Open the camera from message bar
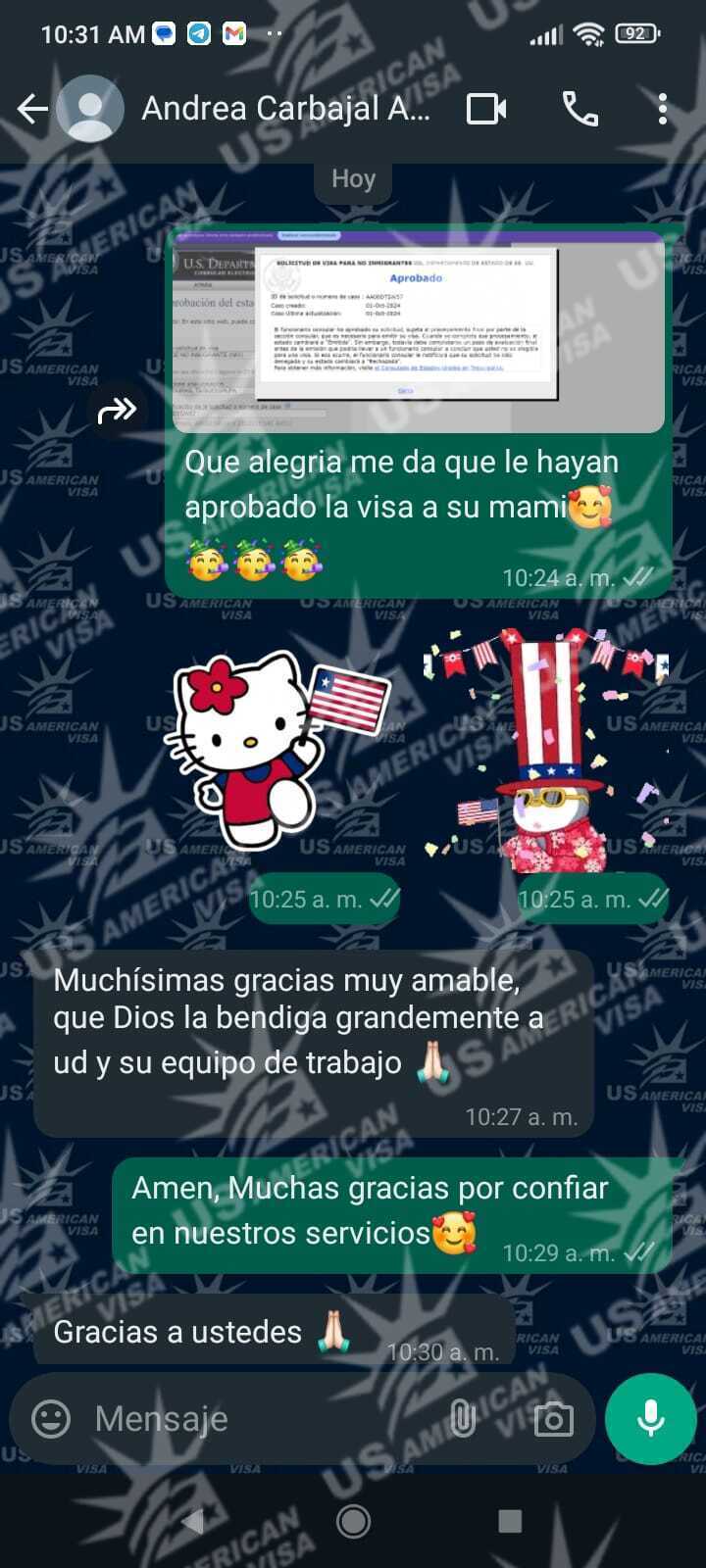The height and width of the screenshot is (1568, 706). tap(553, 1418)
